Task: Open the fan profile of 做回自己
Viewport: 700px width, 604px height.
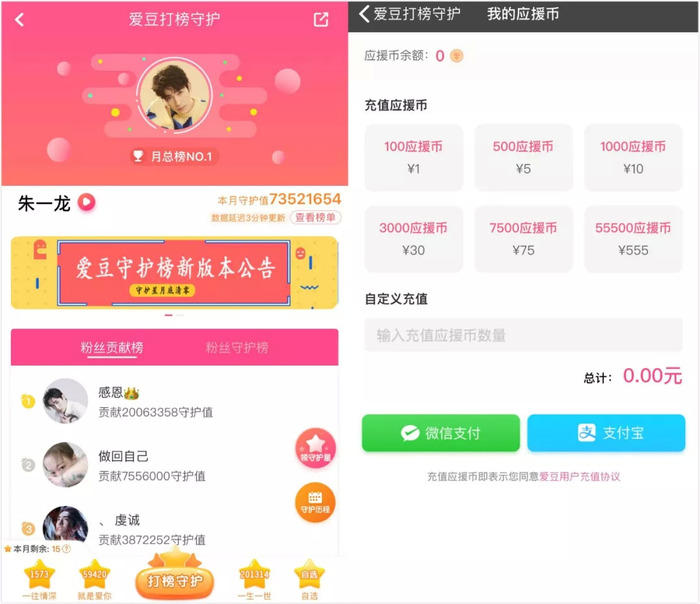Action: (66, 465)
